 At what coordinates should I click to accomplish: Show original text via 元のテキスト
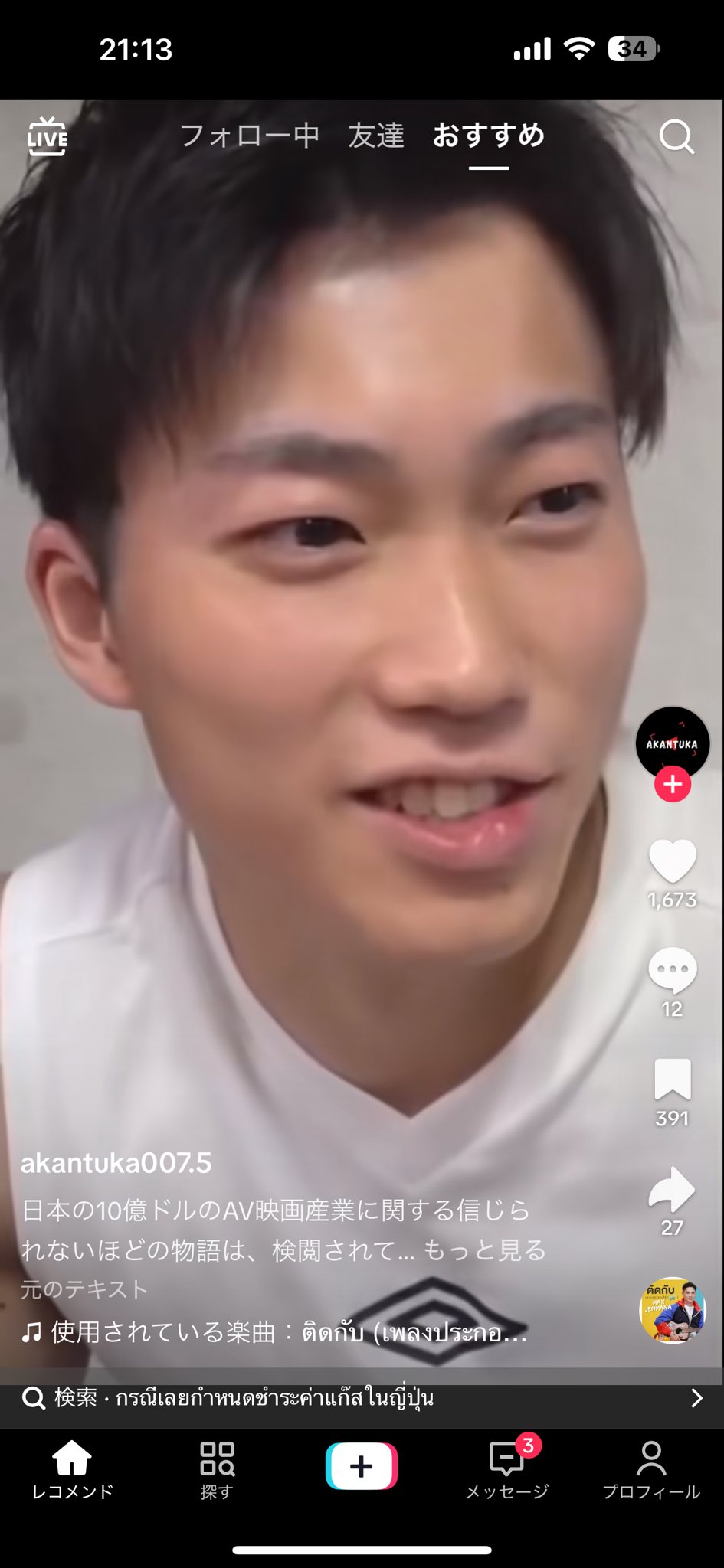(84, 1289)
